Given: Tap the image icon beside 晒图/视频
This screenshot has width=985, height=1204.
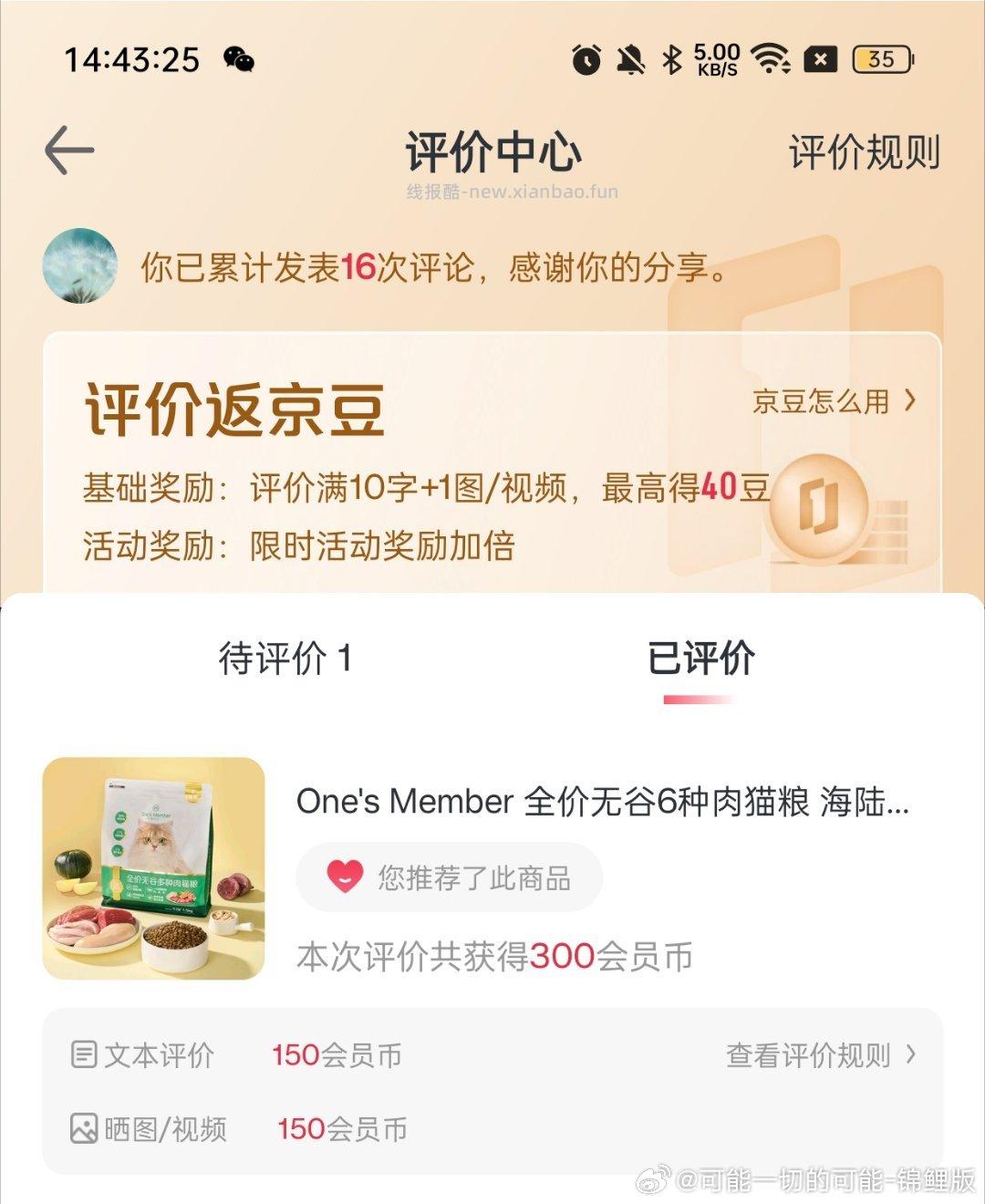Looking at the screenshot, I should (x=86, y=1128).
